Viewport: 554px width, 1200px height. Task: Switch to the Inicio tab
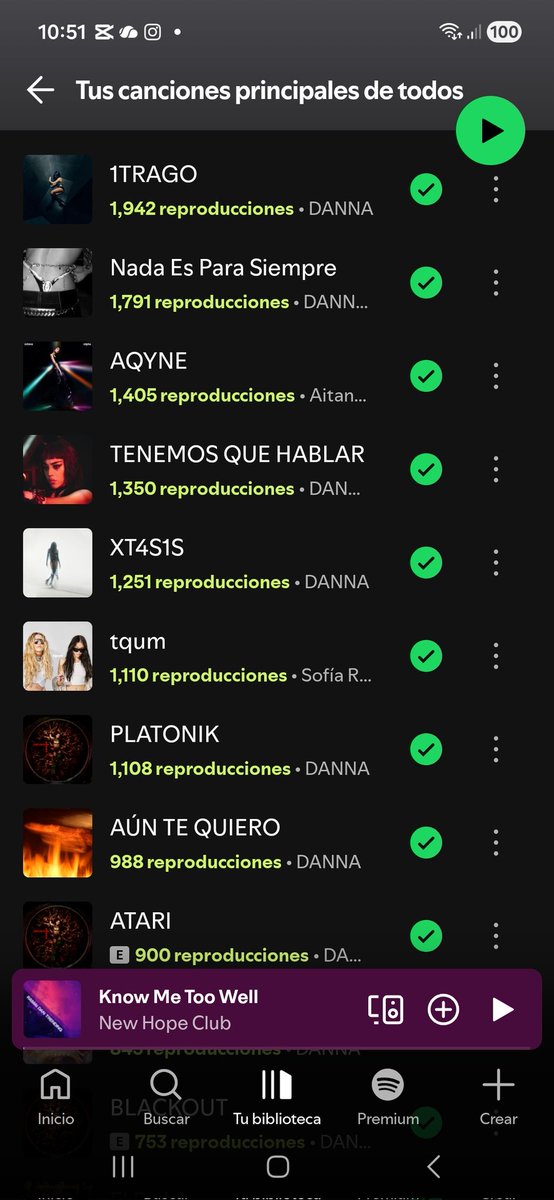coord(56,1097)
